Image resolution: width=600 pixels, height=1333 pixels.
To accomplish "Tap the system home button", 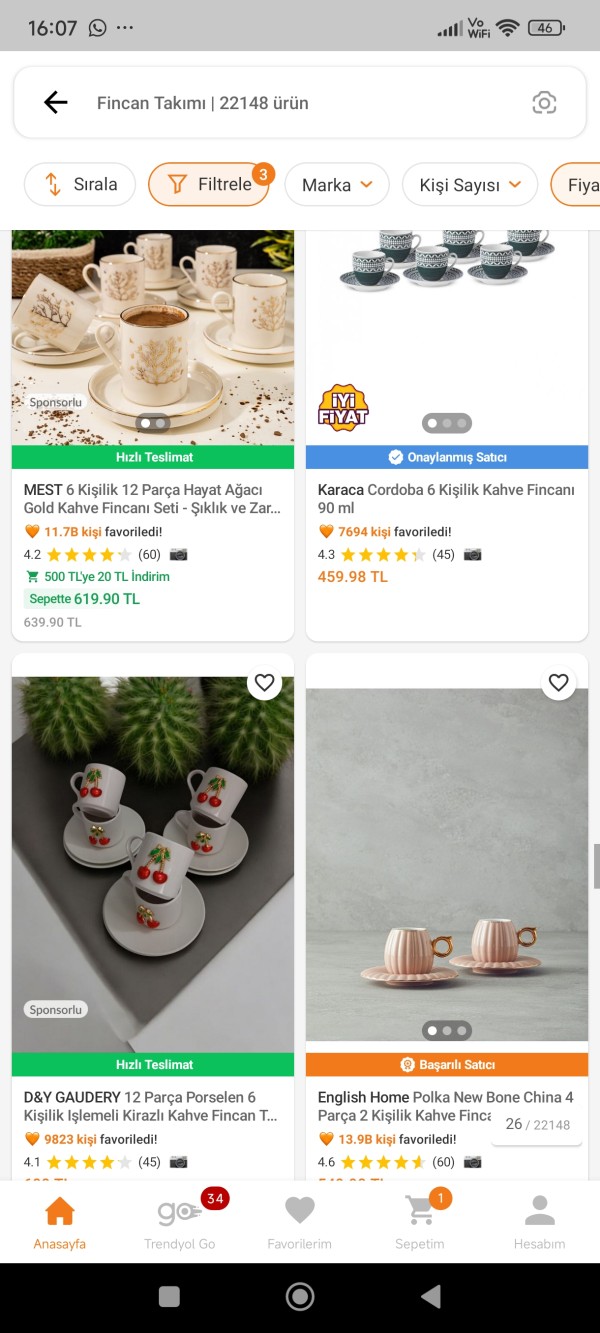I will 300,1297.
